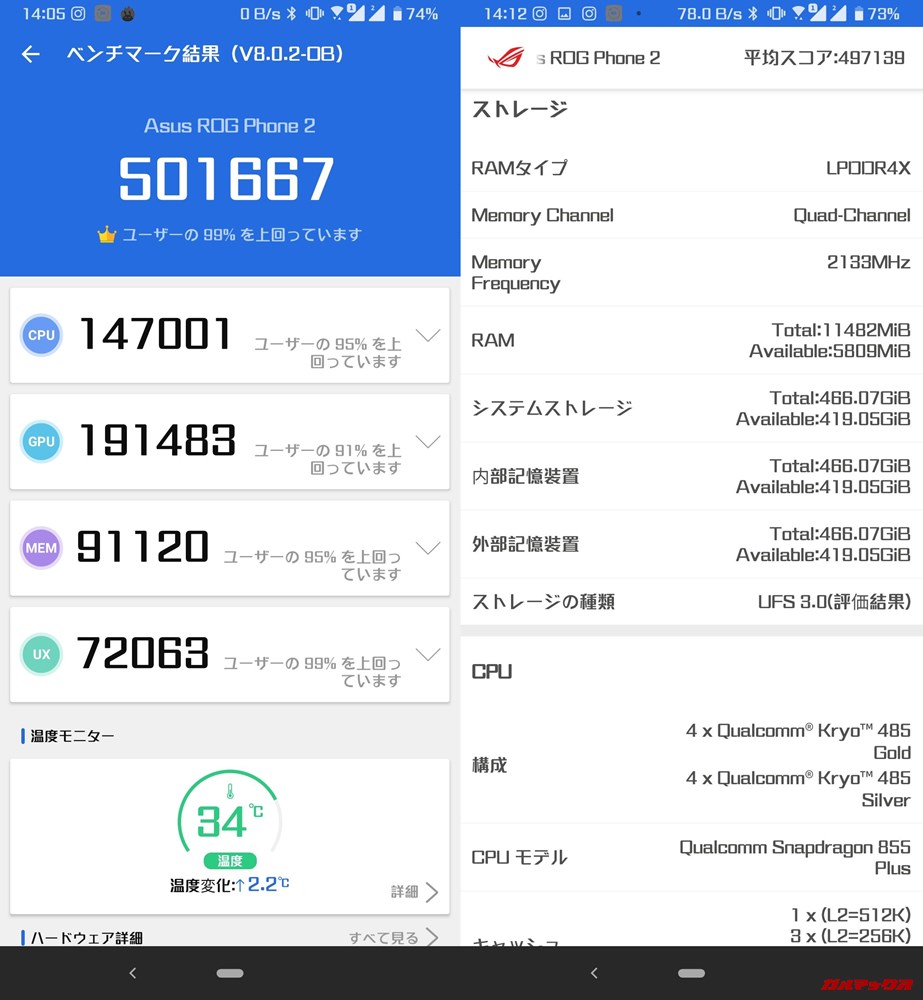923x1000 pixels.
Task: Expand the MEM score details
Action: [x=429, y=548]
